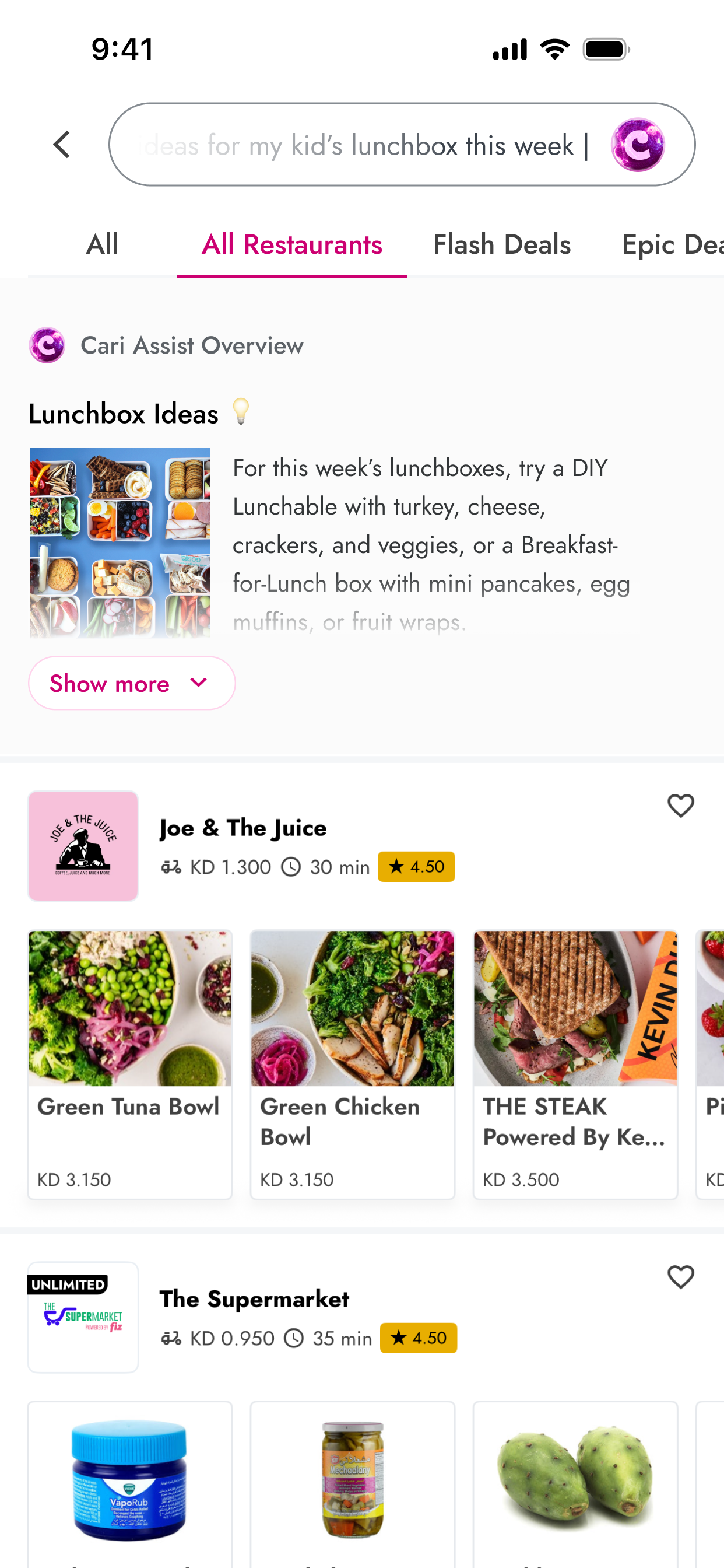
Task: Go back using the back arrow
Action: coord(62,145)
